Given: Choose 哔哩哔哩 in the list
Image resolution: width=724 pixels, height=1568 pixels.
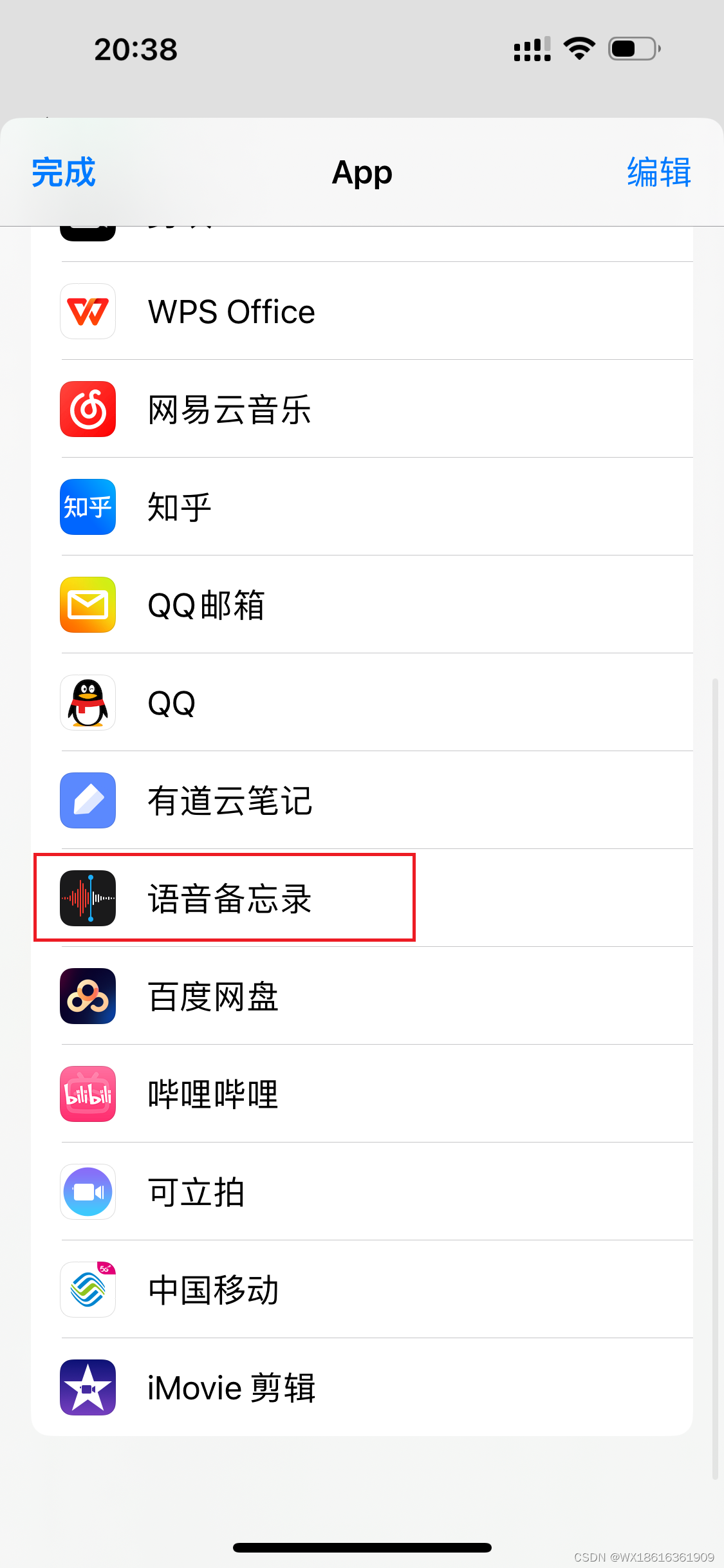Looking at the screenshot, I should [362, 1094].
